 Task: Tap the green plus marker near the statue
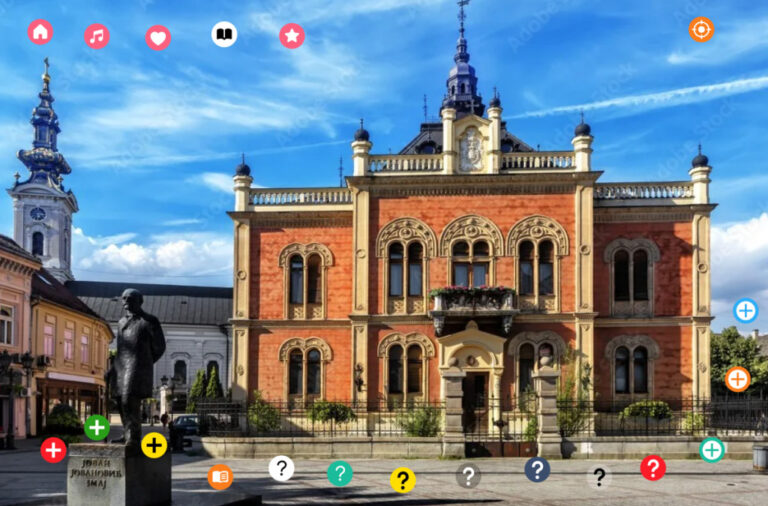[97, 428]
